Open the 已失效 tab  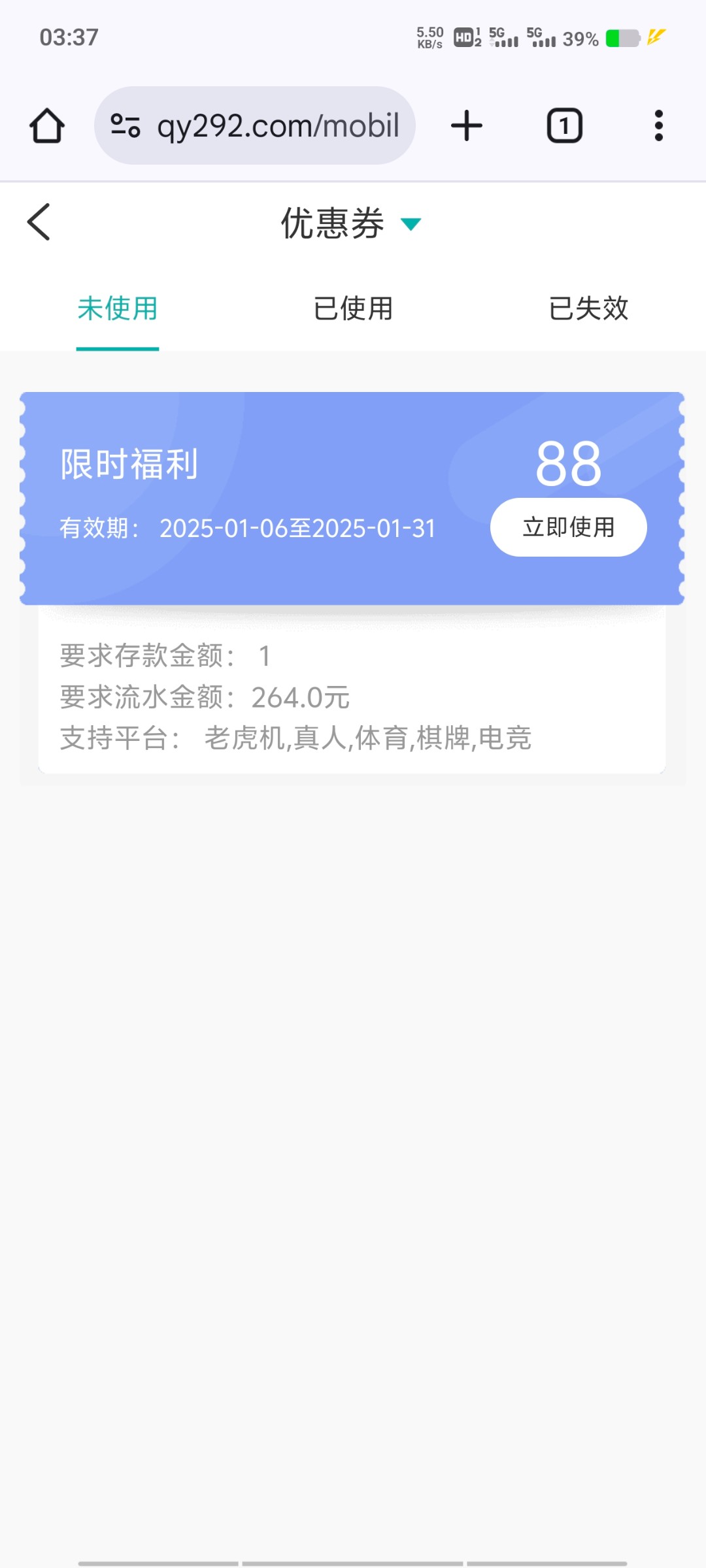[587, 309]
